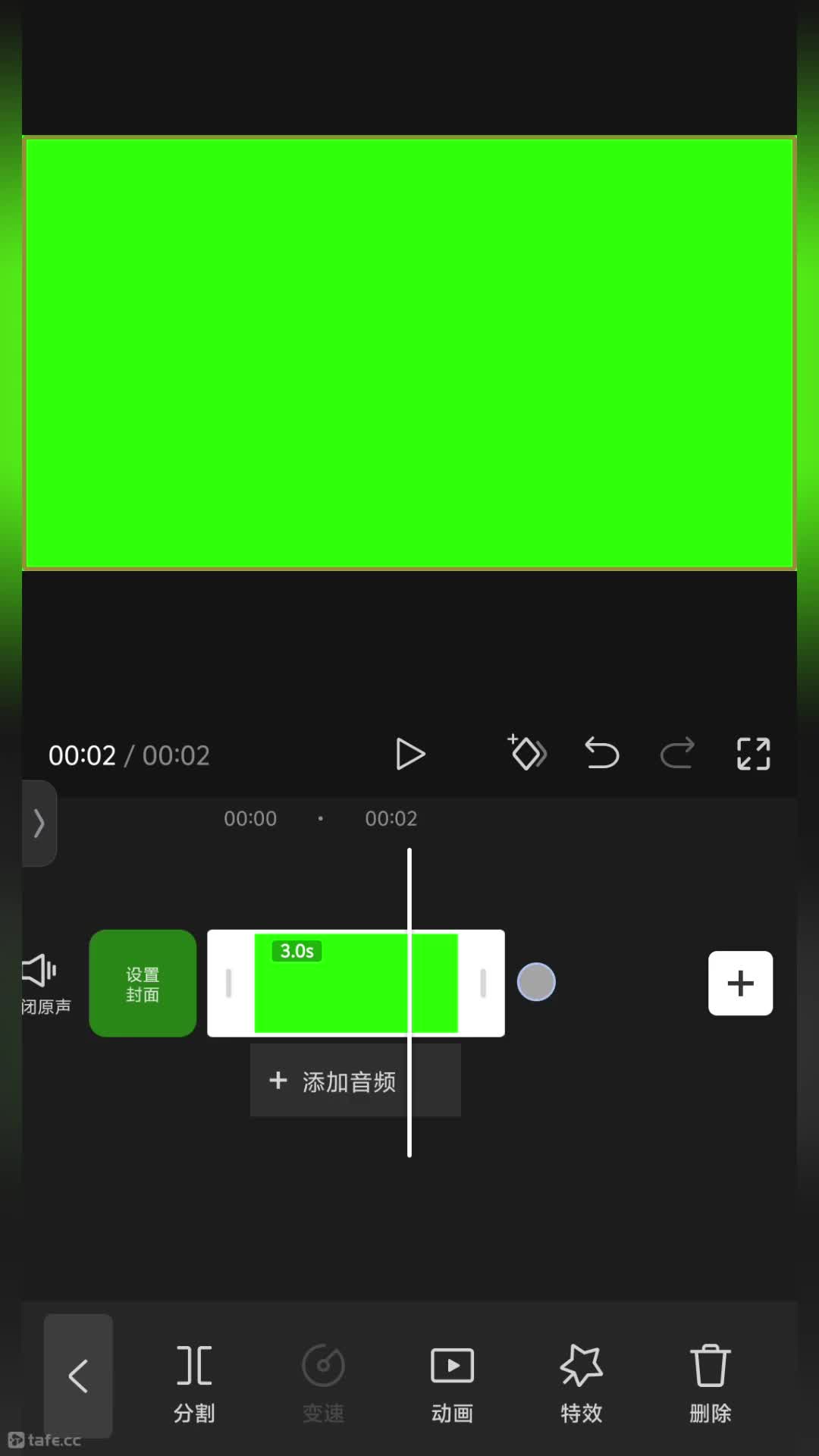Go back from clip edit toolbar
This screenshot has height=1456, width=819.
78,1376
